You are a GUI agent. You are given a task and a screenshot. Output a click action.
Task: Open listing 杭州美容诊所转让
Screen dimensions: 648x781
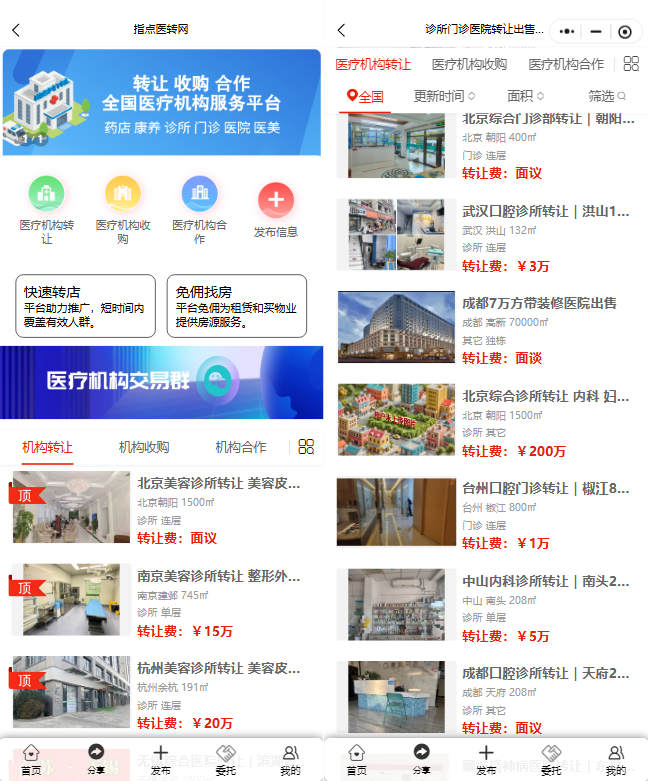coord(218,668)
